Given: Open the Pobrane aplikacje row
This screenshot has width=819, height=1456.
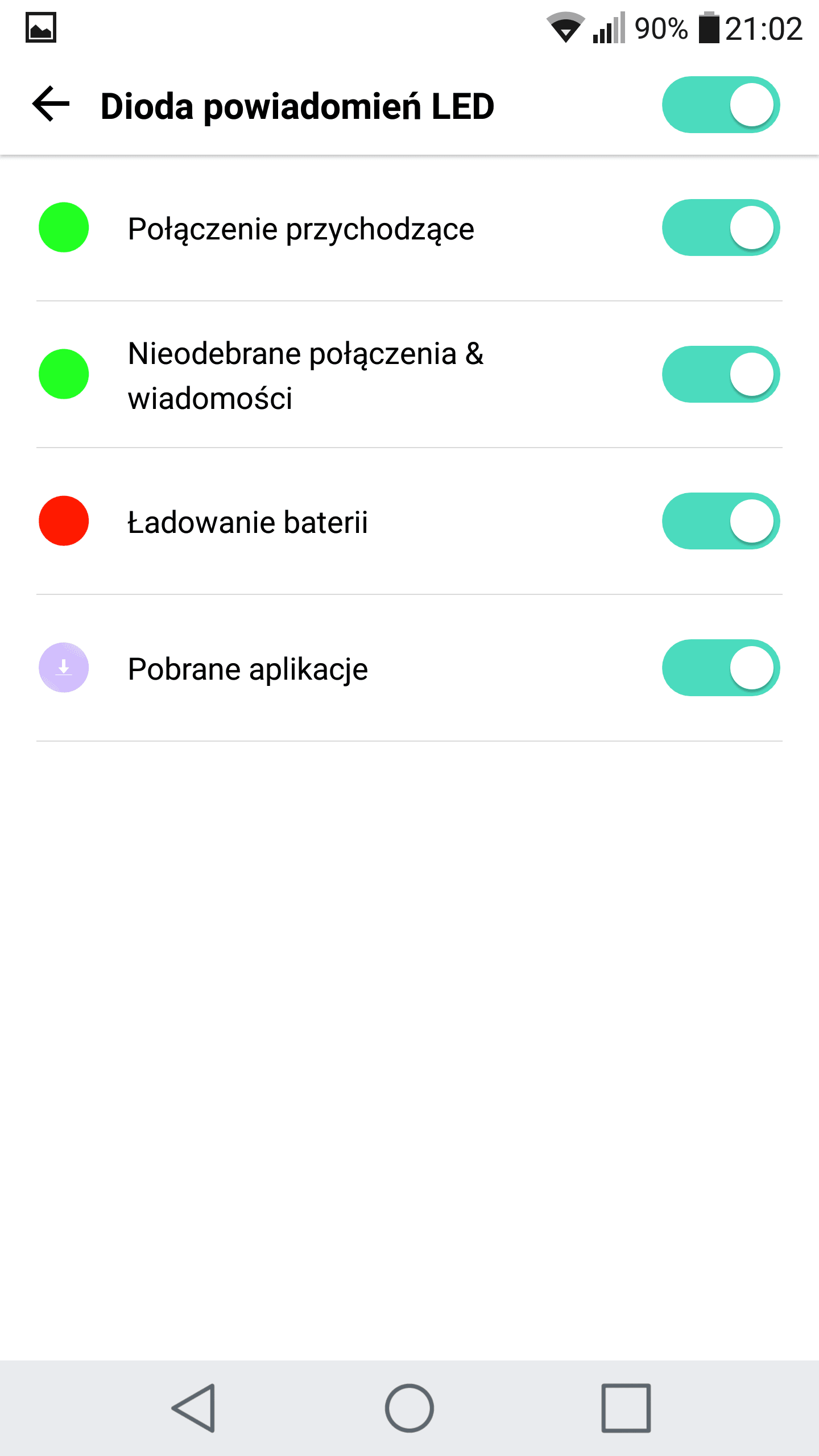Looking at the screenshot, I should click(409, 668).
